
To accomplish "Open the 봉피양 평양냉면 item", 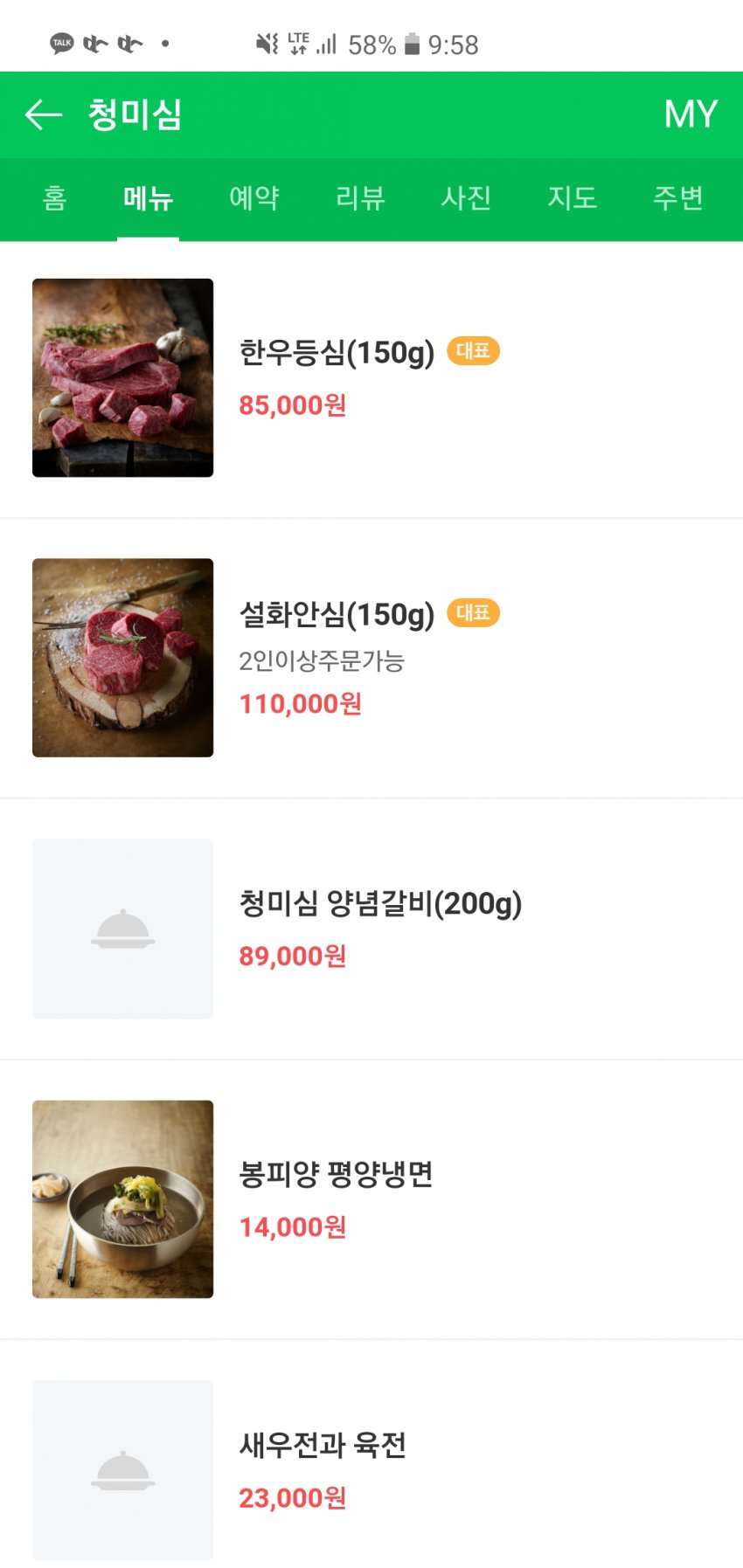I will pyautogui.click(x=337, y=1174).
